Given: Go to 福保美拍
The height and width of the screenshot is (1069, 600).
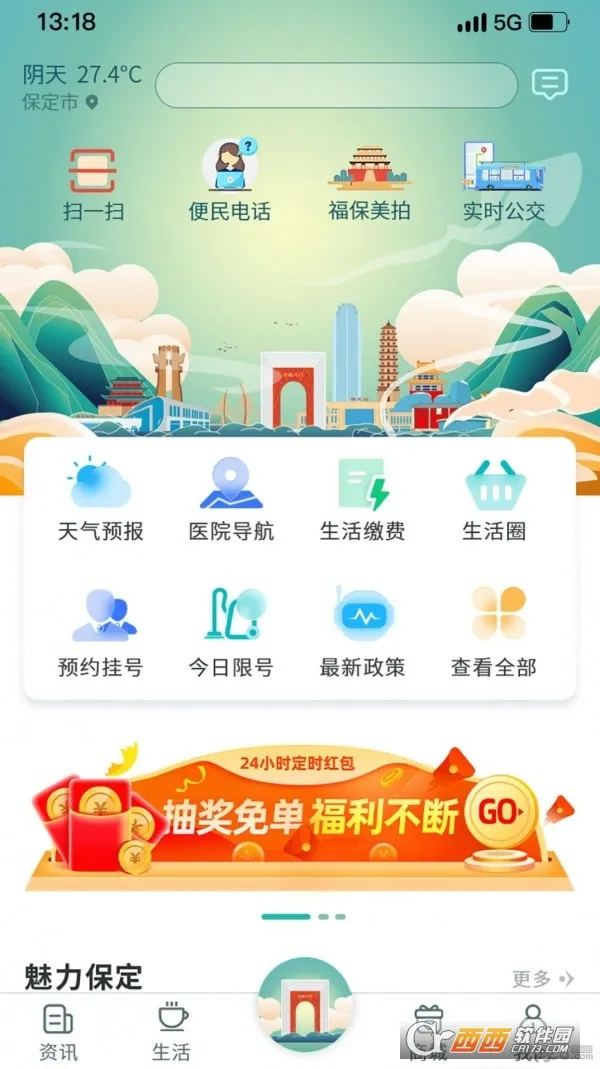Looking at the screenshot, I should pos(369,183).
